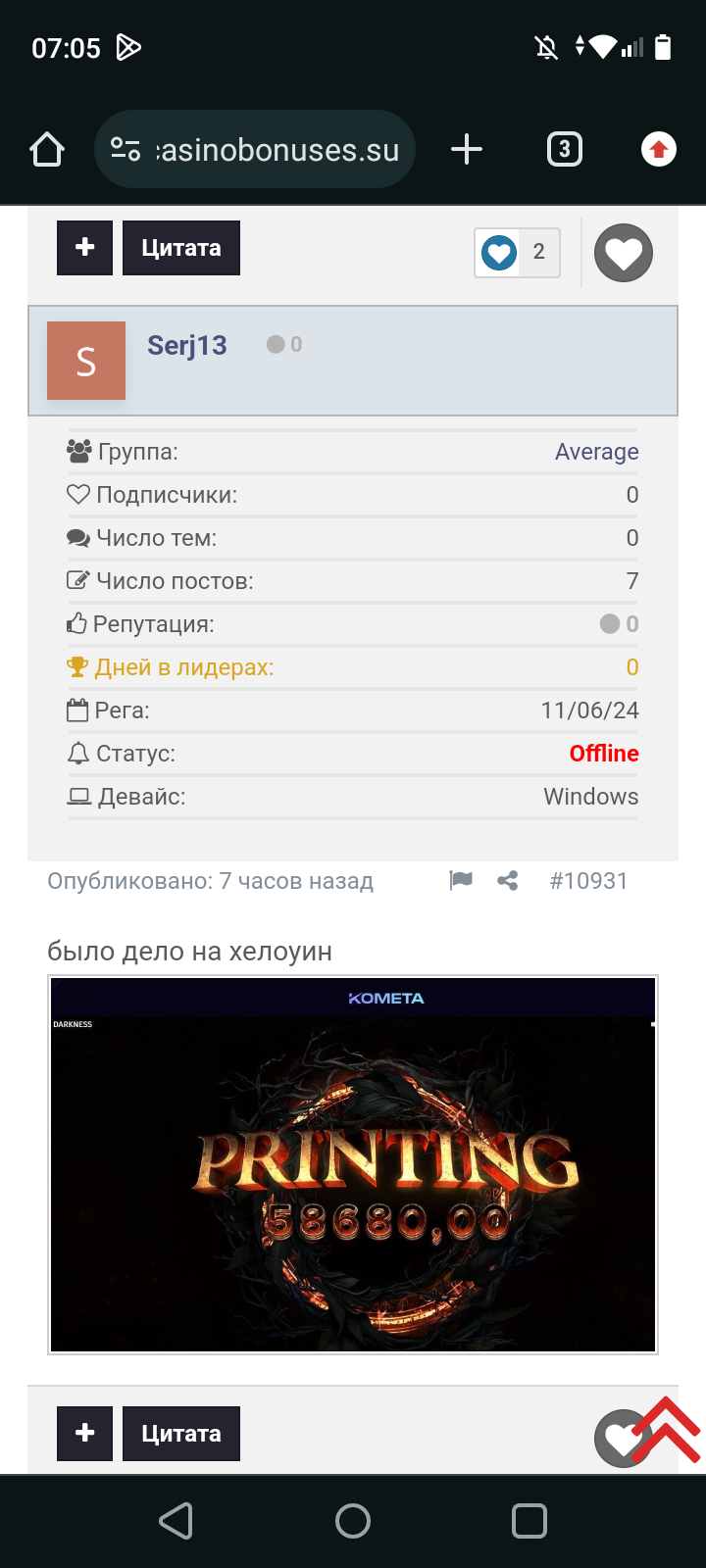706x1568 pixels.
Task: Open a new browser tab
Action: pos(467,150)
